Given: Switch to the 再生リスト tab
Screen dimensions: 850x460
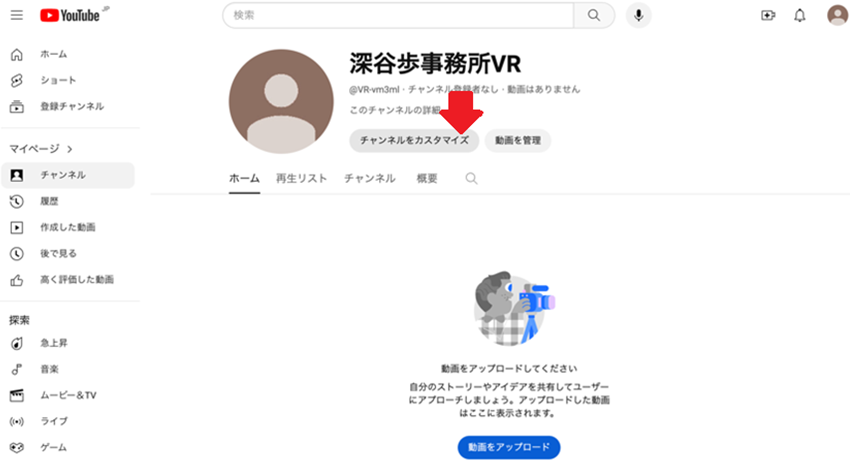Looking at the screenshot, I should tap(301, 178).
